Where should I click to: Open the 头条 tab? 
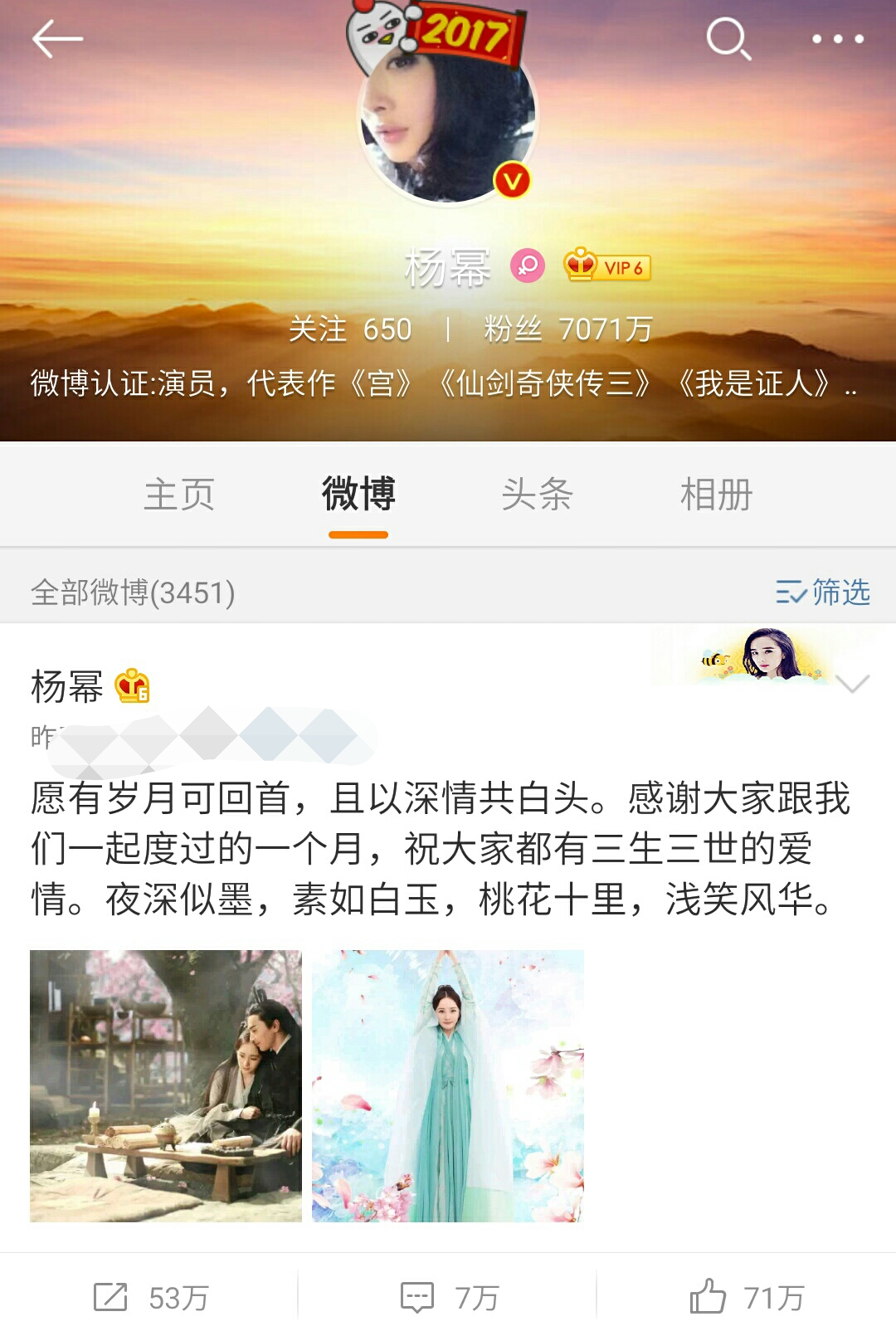(538, 495)
